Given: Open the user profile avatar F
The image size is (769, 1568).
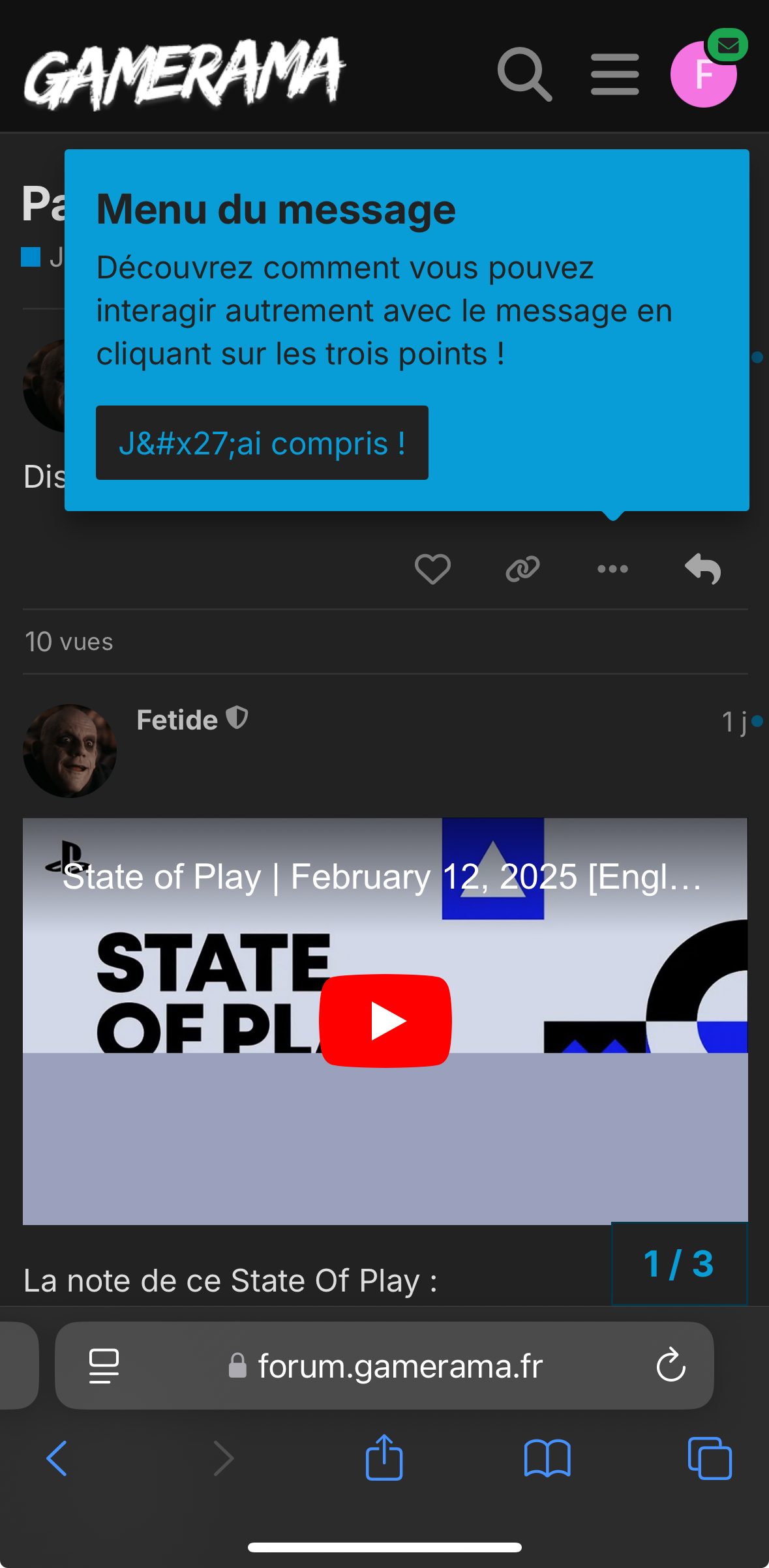Looking at the screenshot, I should pyautogui.click(x=704, y=74).
